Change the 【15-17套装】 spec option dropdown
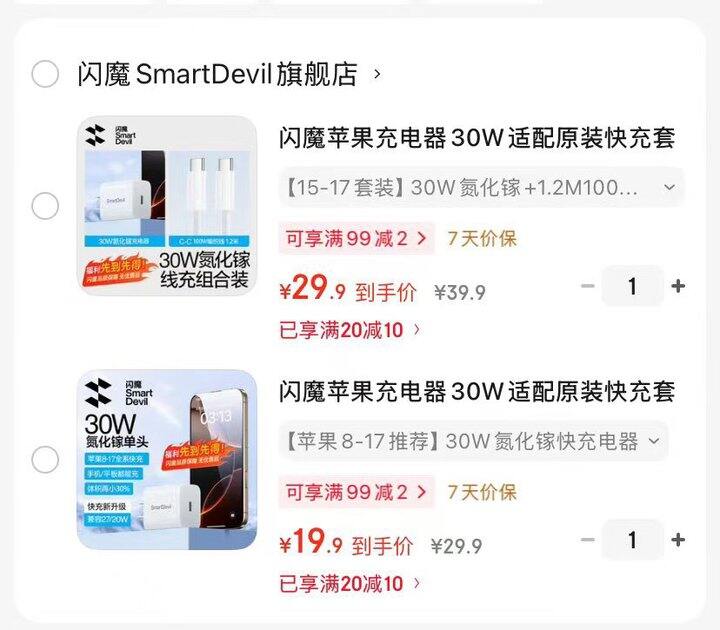Viewport: 720px width, 630px height. tap(481, 187)
